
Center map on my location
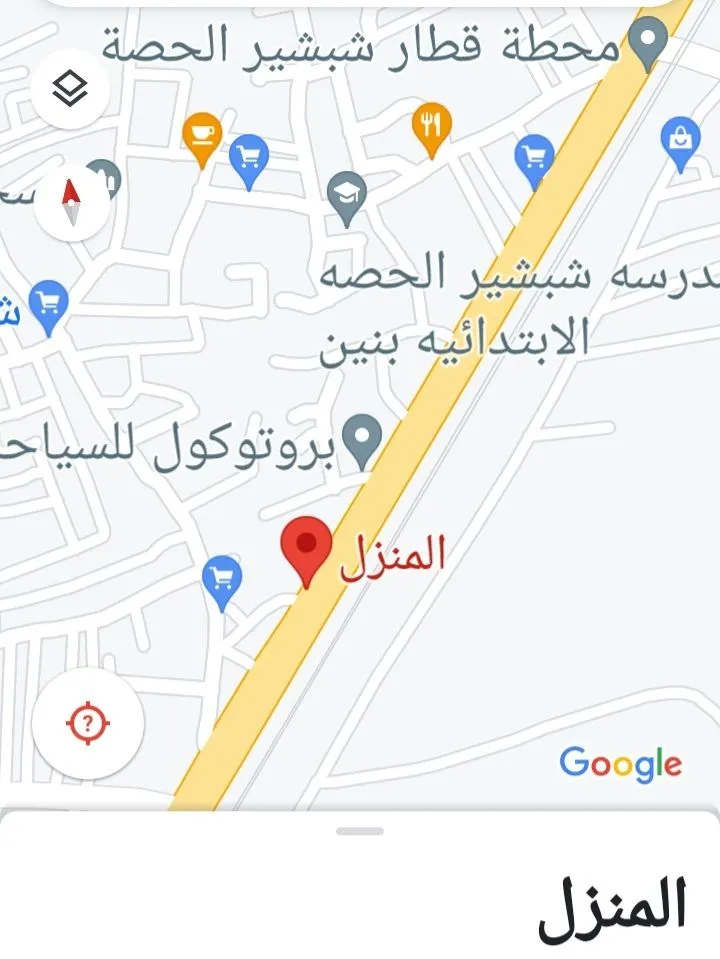tap(88, 723)
